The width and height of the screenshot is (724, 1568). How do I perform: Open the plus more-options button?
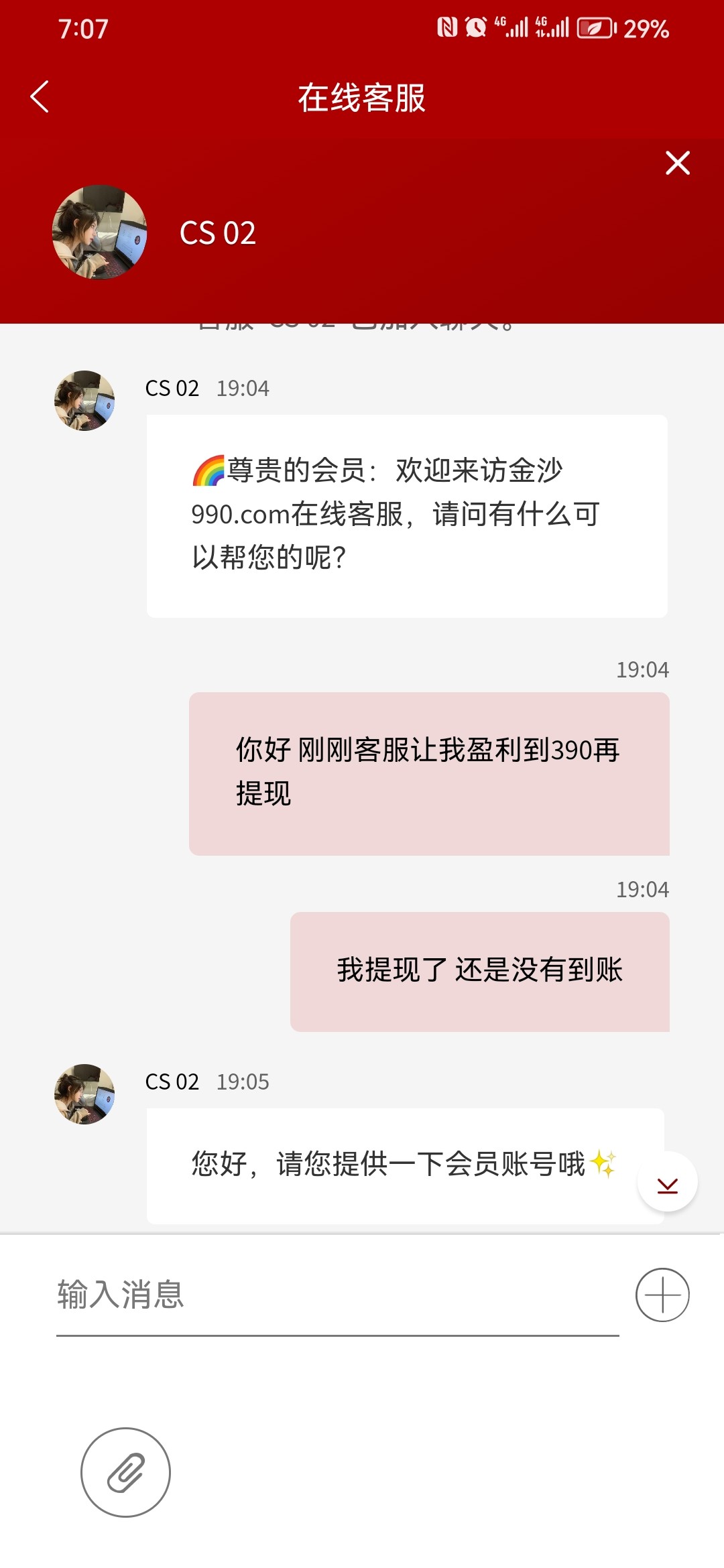point(662,1295)
